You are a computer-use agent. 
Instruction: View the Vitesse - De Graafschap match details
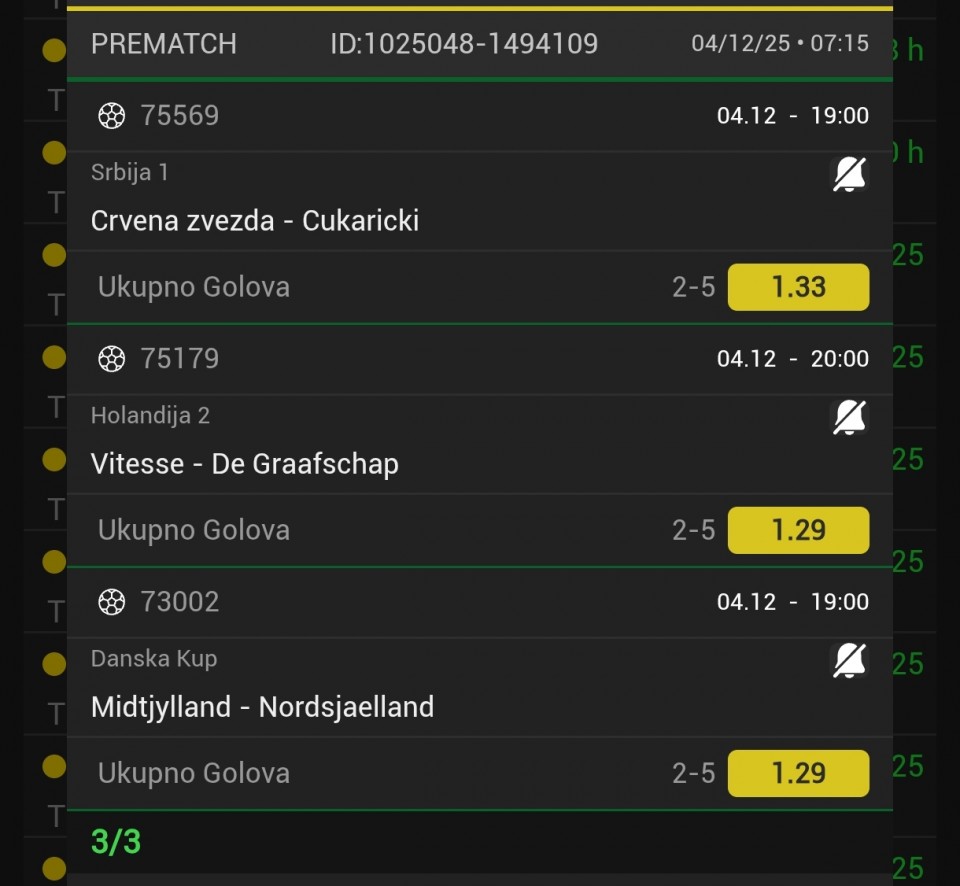click(x=245, y=464)
